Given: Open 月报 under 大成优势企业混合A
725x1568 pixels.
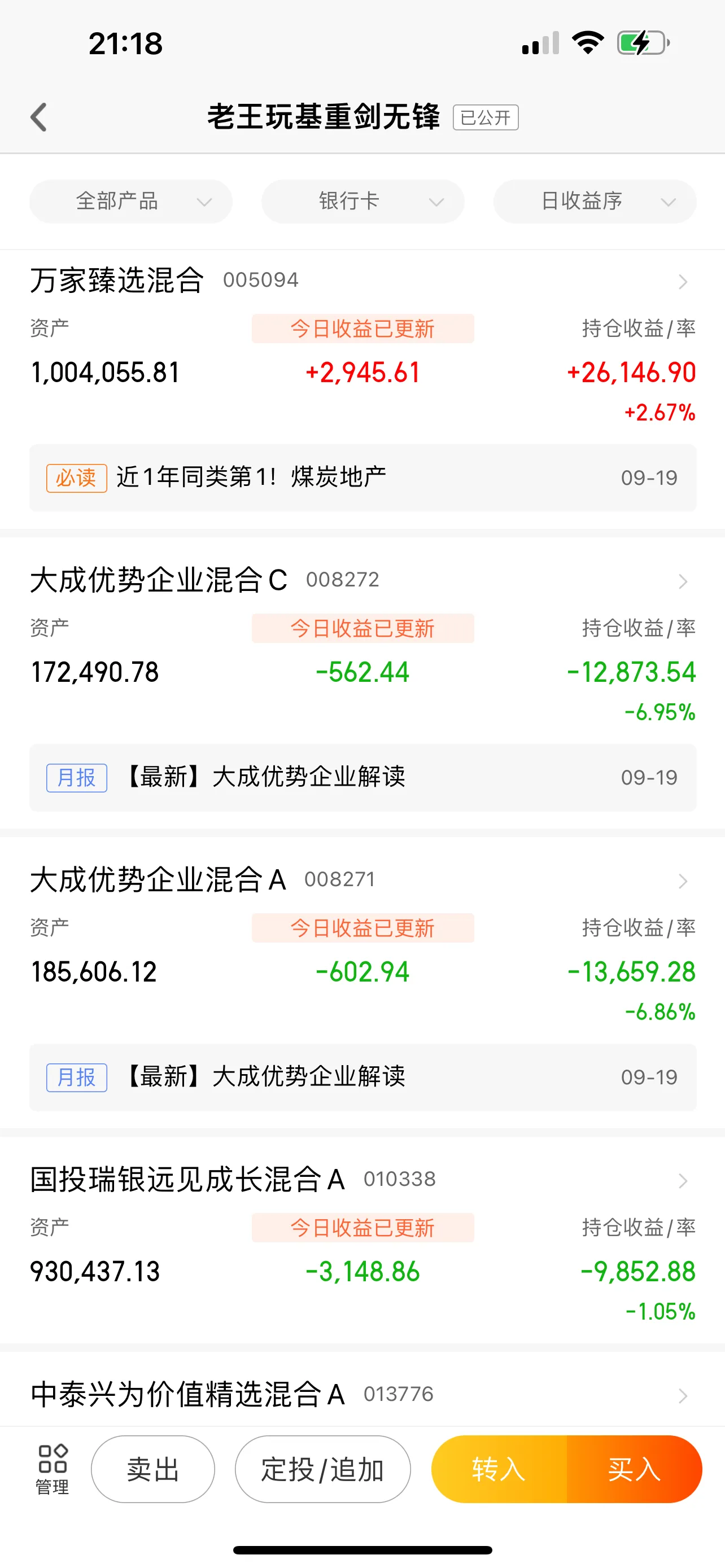Looking at the screenshot, I should pos(363,1078).
